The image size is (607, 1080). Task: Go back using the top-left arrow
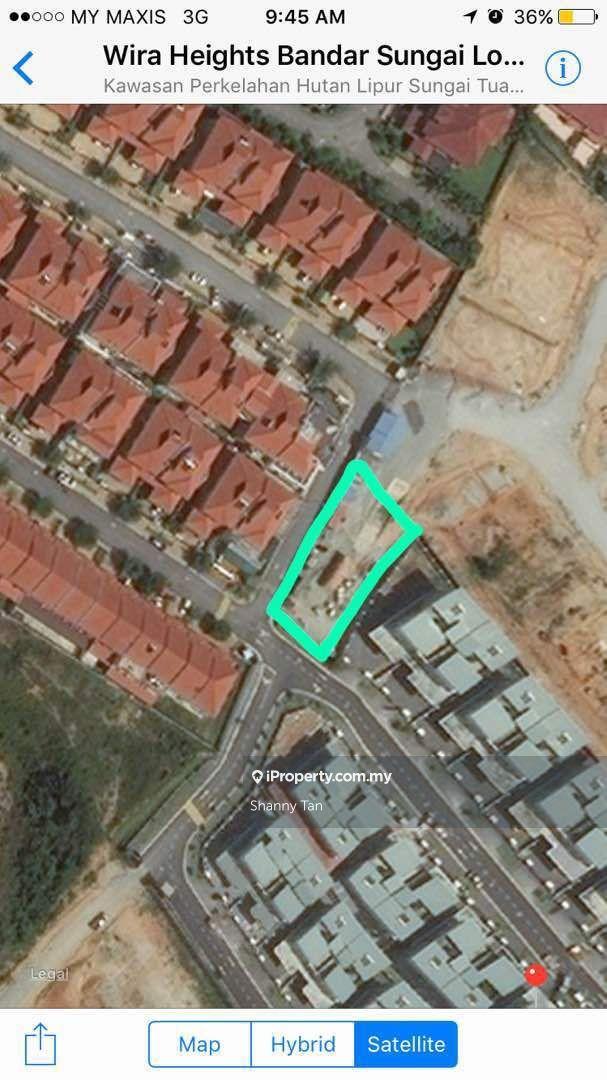pos(24,68)
